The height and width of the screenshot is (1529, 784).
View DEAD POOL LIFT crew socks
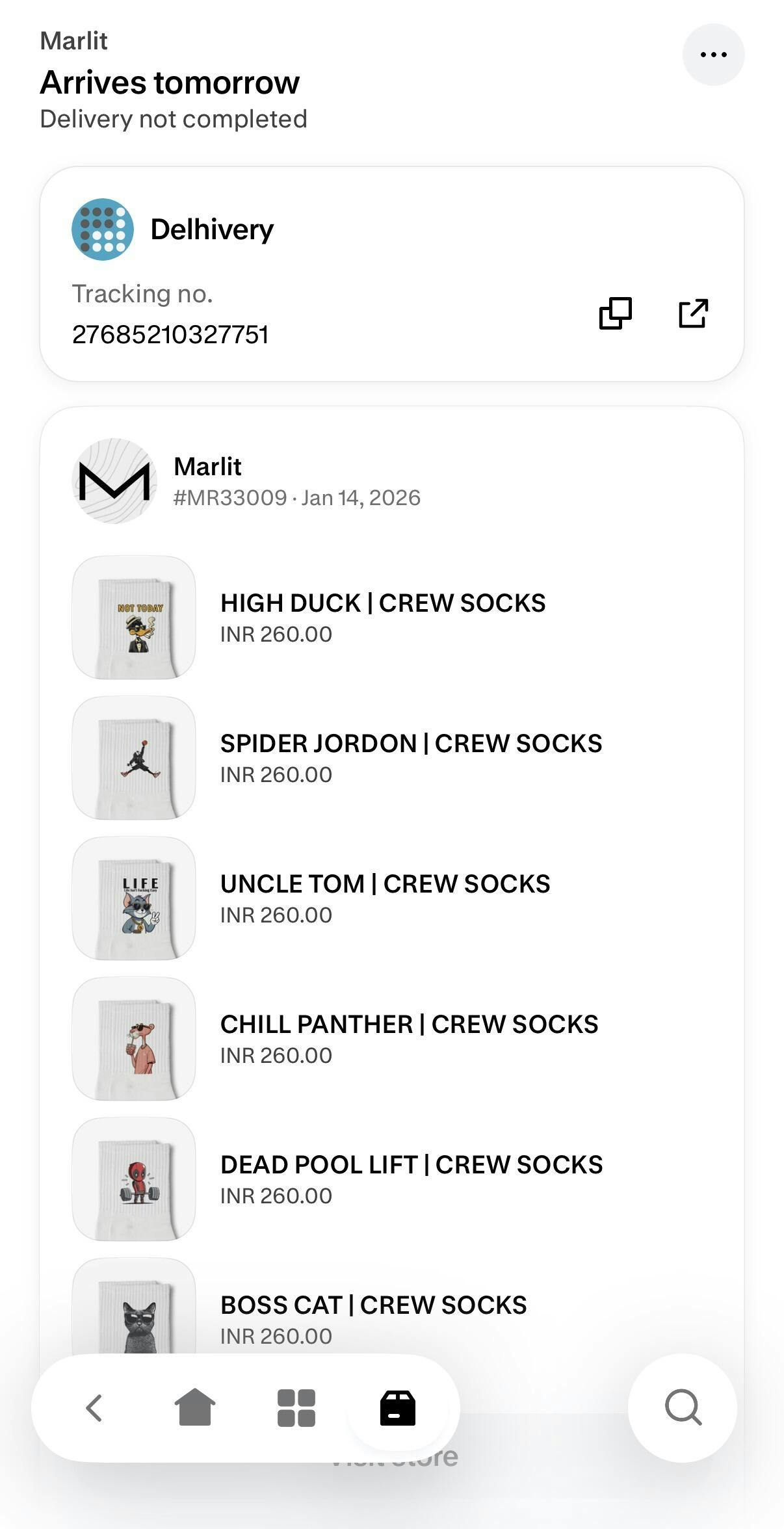coord(411,1178)
